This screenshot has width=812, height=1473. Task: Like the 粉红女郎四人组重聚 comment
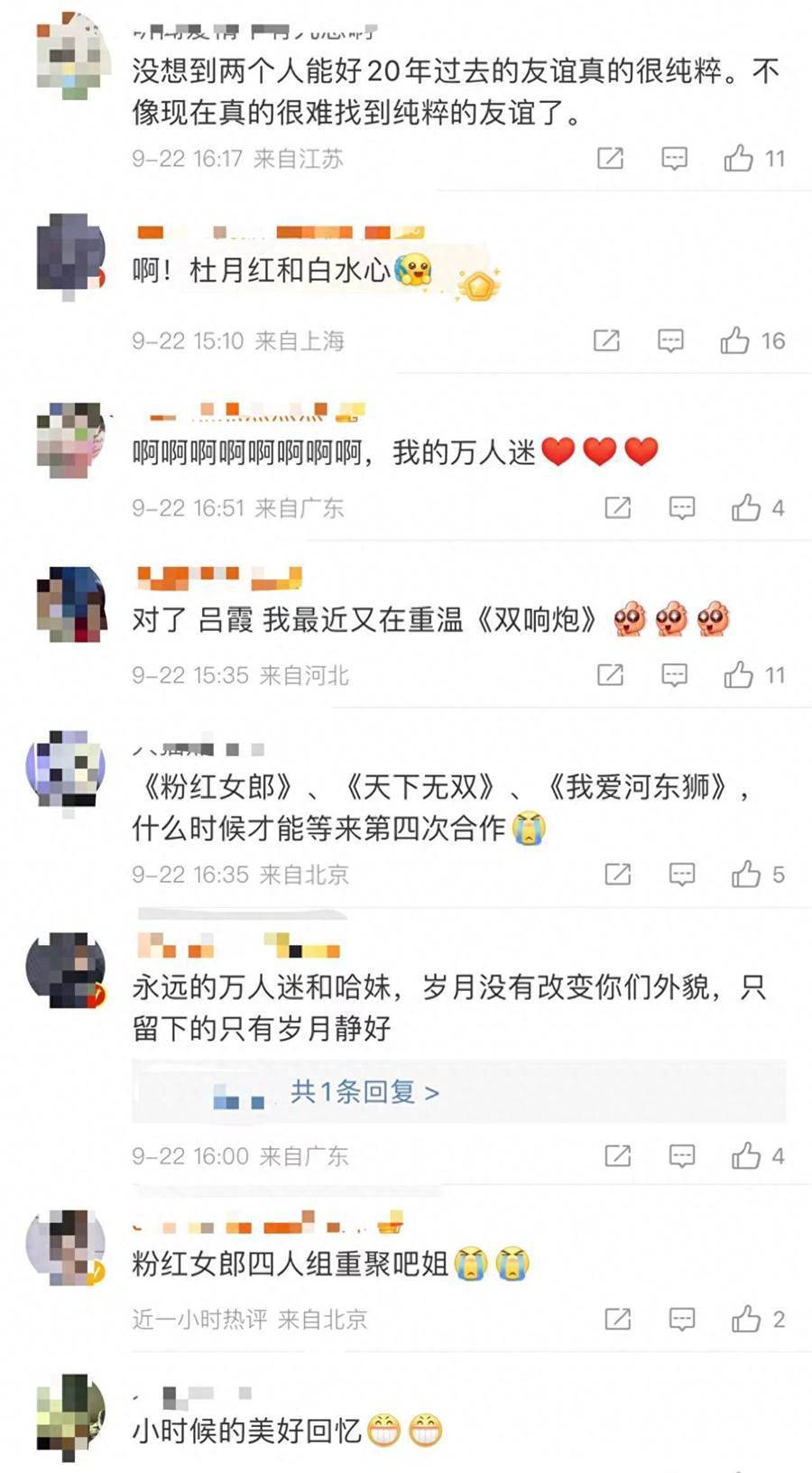745,1320
